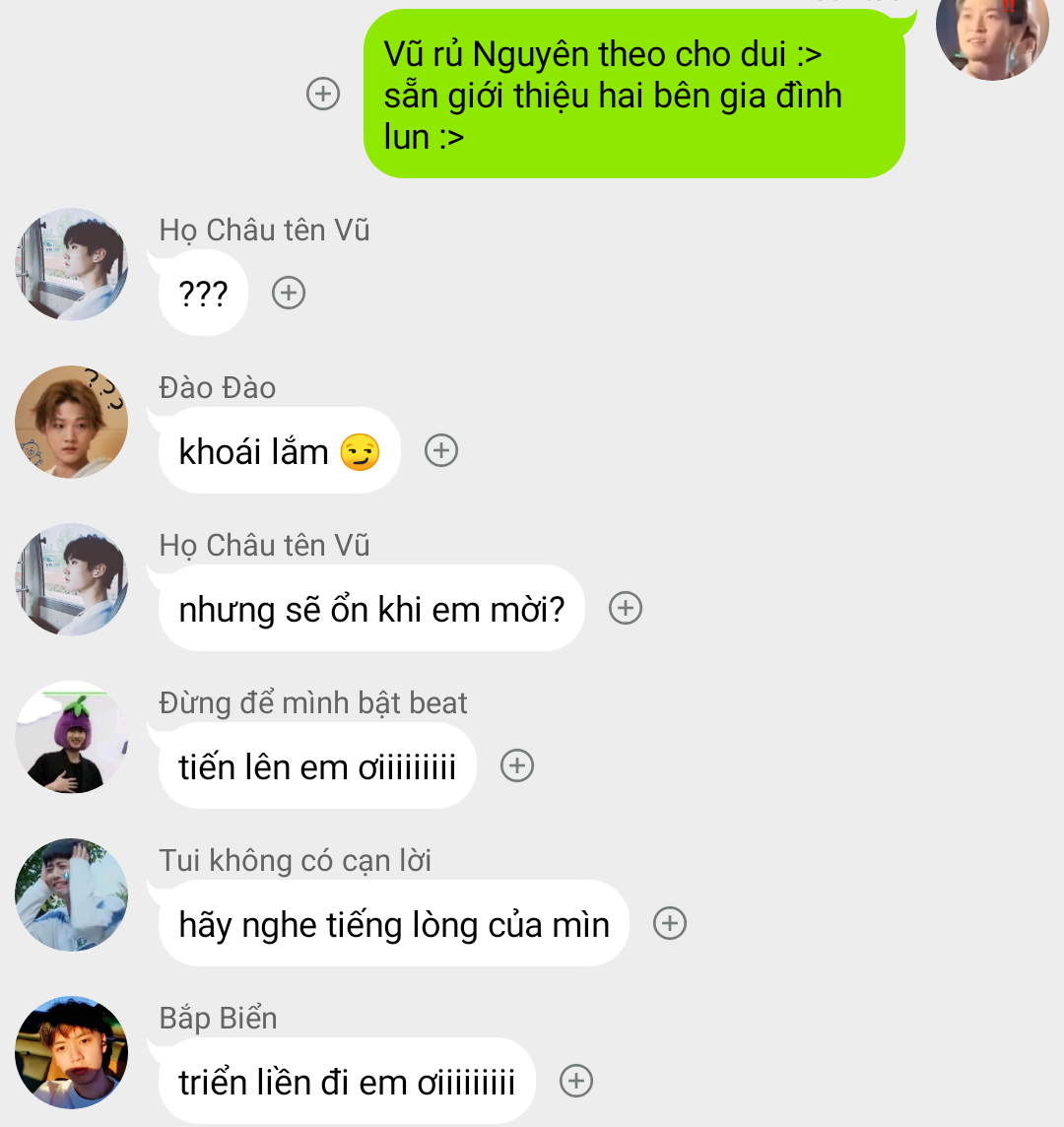Tap plus next to 'tiến lên em ơi' message

[517, 765]
